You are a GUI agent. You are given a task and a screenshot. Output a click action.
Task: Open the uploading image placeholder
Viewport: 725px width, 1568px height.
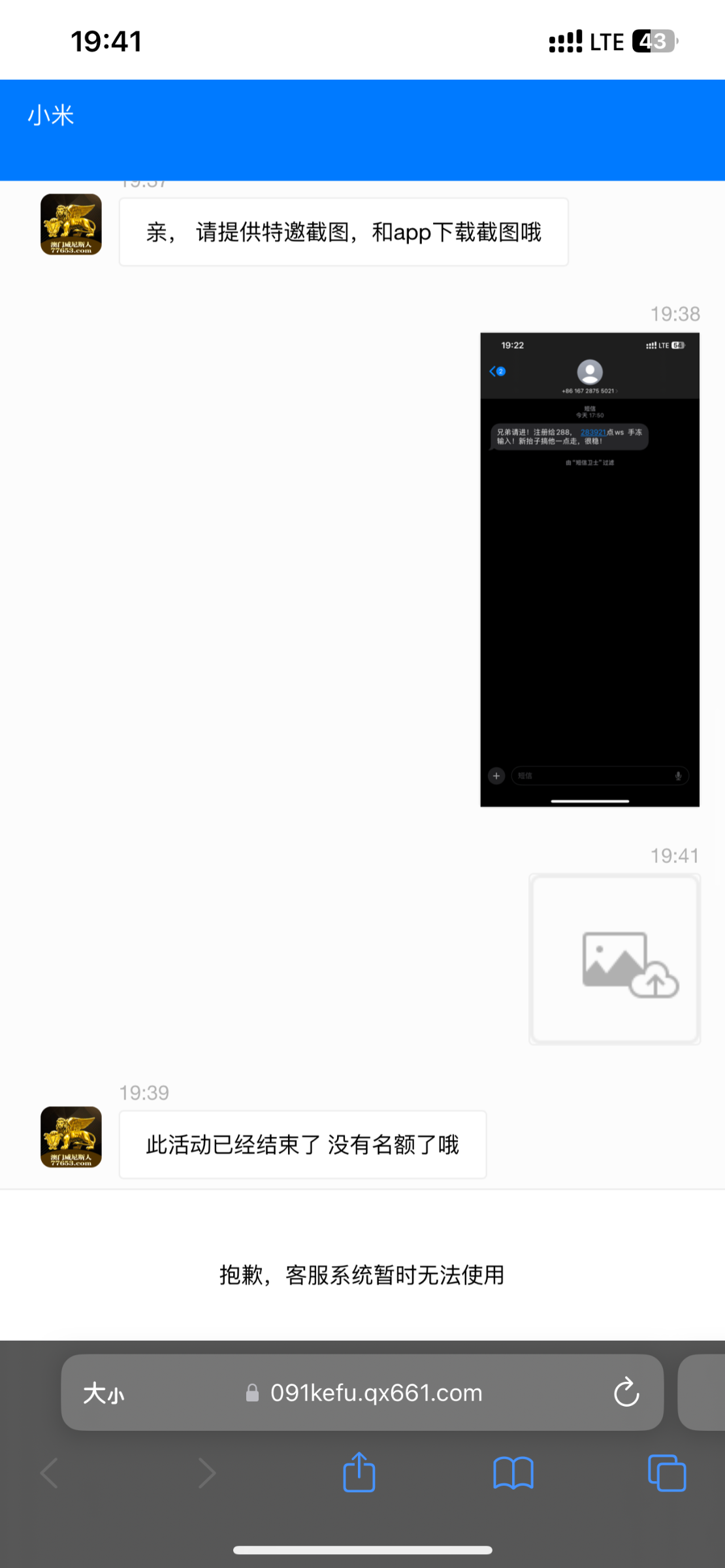coord(615,958)
